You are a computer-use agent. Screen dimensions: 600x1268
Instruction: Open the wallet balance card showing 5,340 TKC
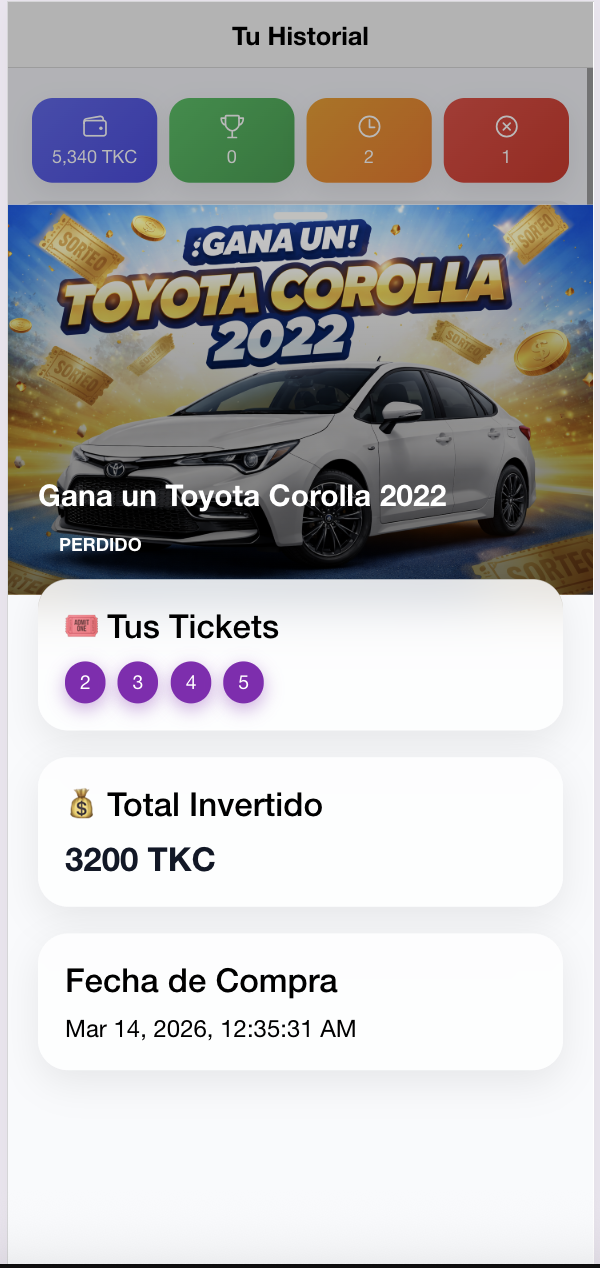pos(95,141)
